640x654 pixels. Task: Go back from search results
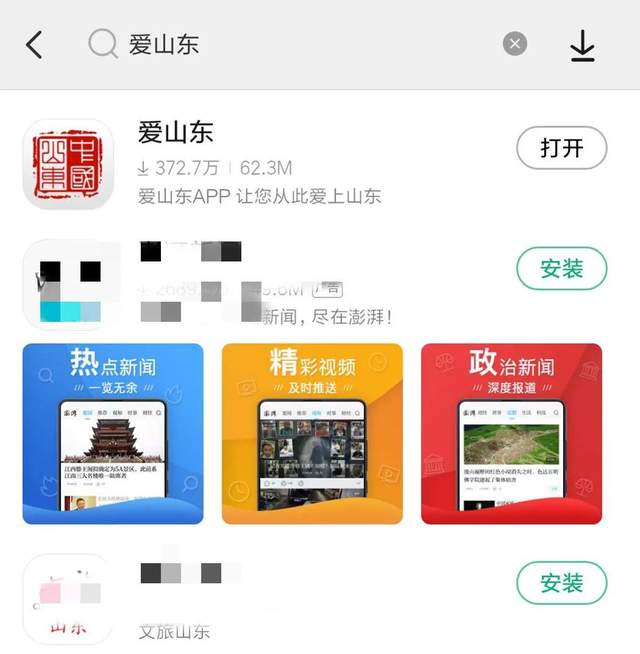(35, 44)
